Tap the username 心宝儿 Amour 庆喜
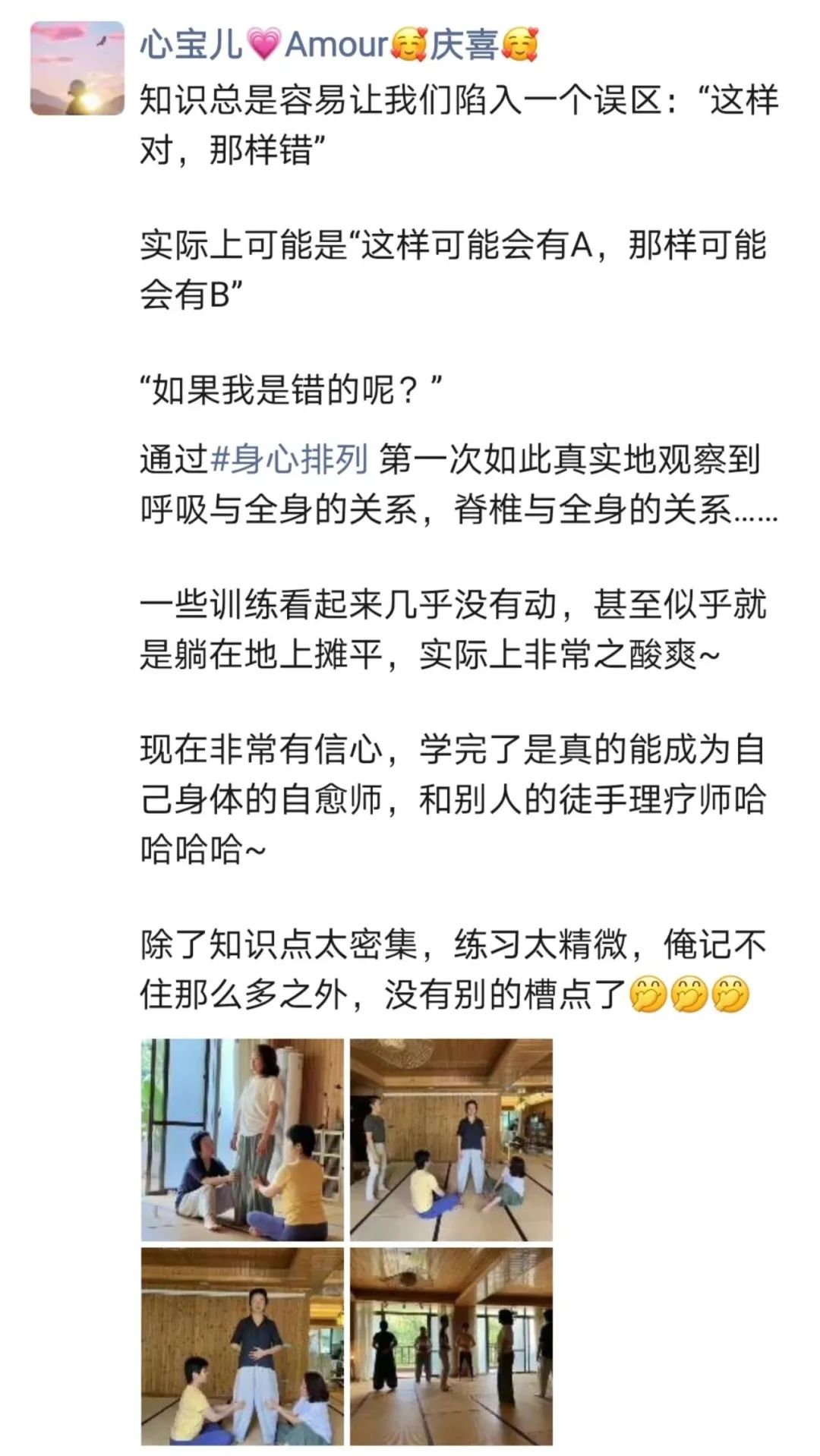 (x=339, y=46)
